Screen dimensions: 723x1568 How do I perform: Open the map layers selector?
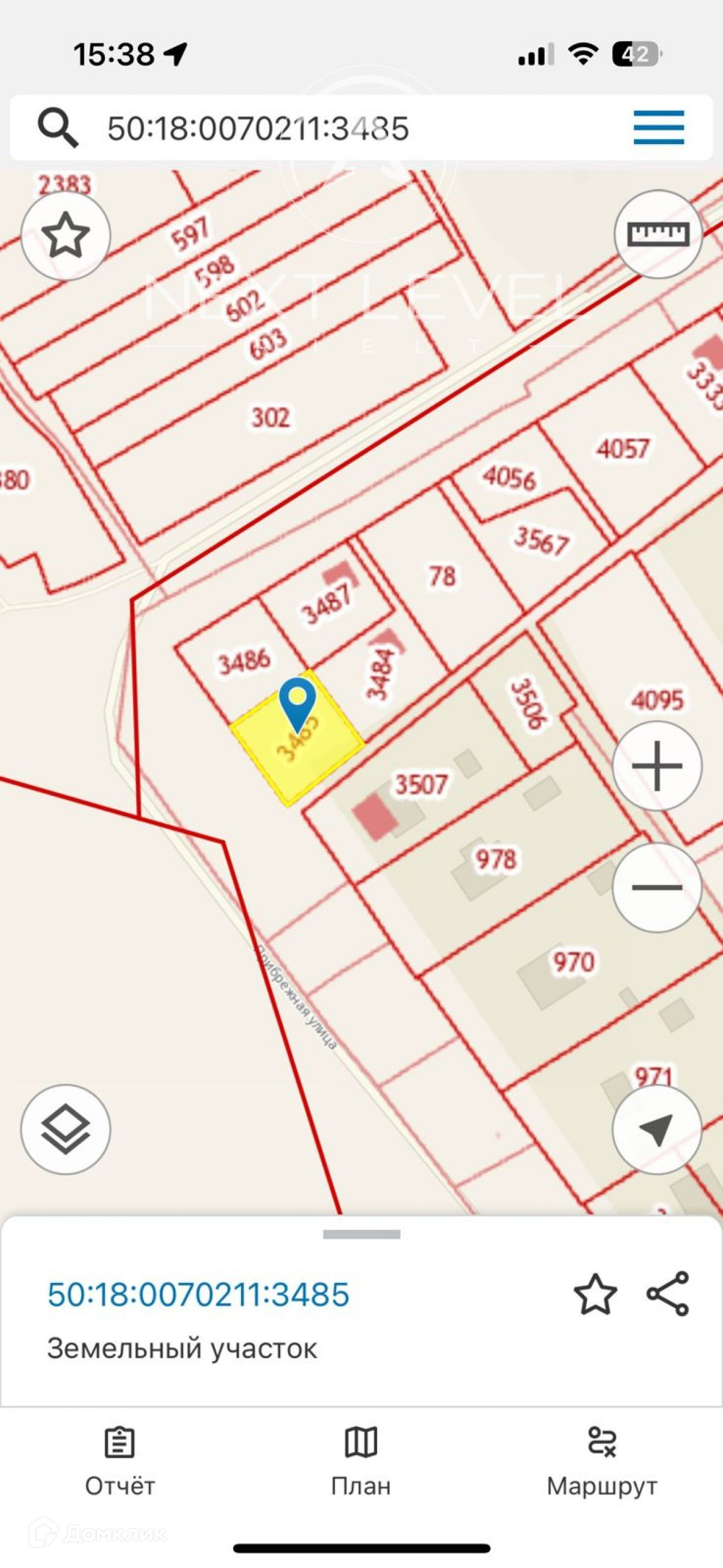(66, 1129)
